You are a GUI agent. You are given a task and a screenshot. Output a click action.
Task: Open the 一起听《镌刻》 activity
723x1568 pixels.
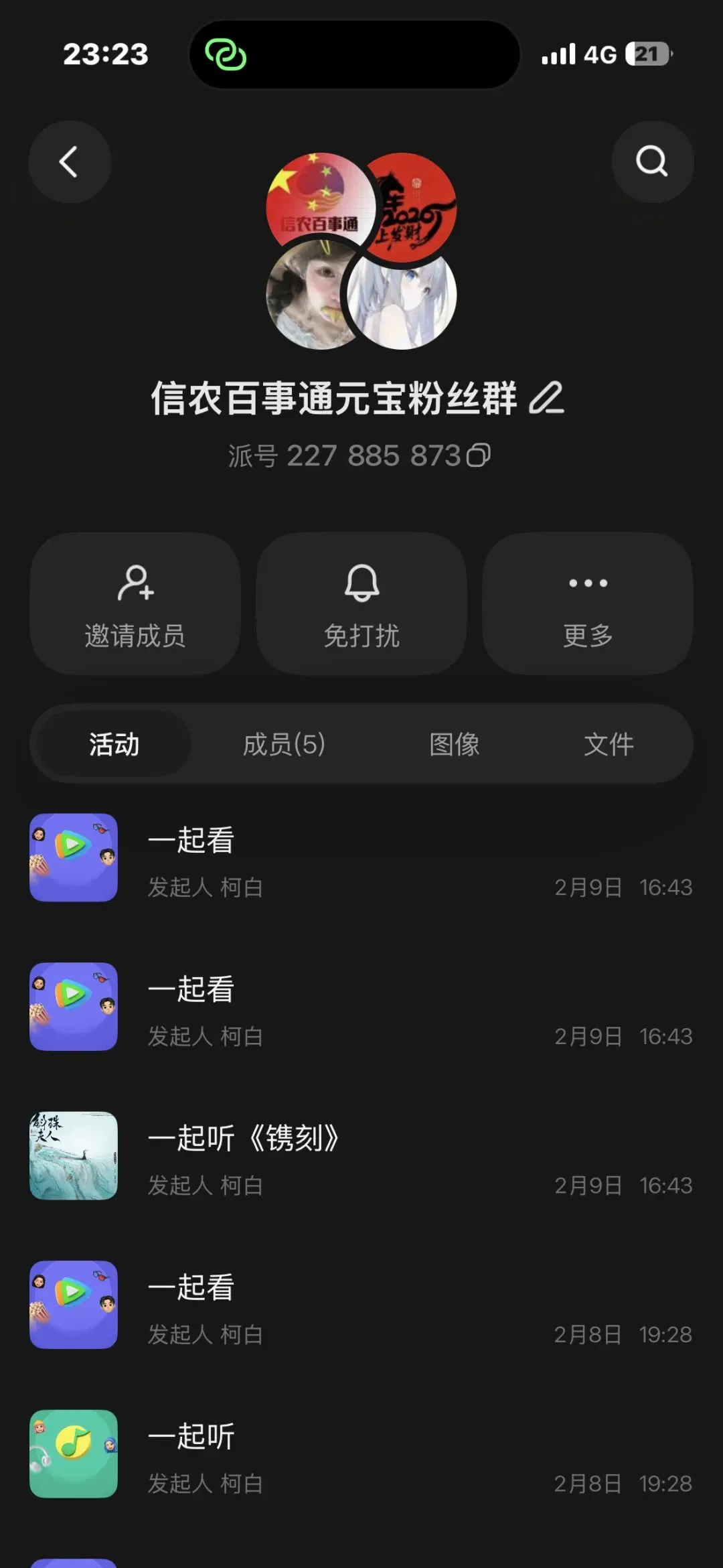(361, 1156)
